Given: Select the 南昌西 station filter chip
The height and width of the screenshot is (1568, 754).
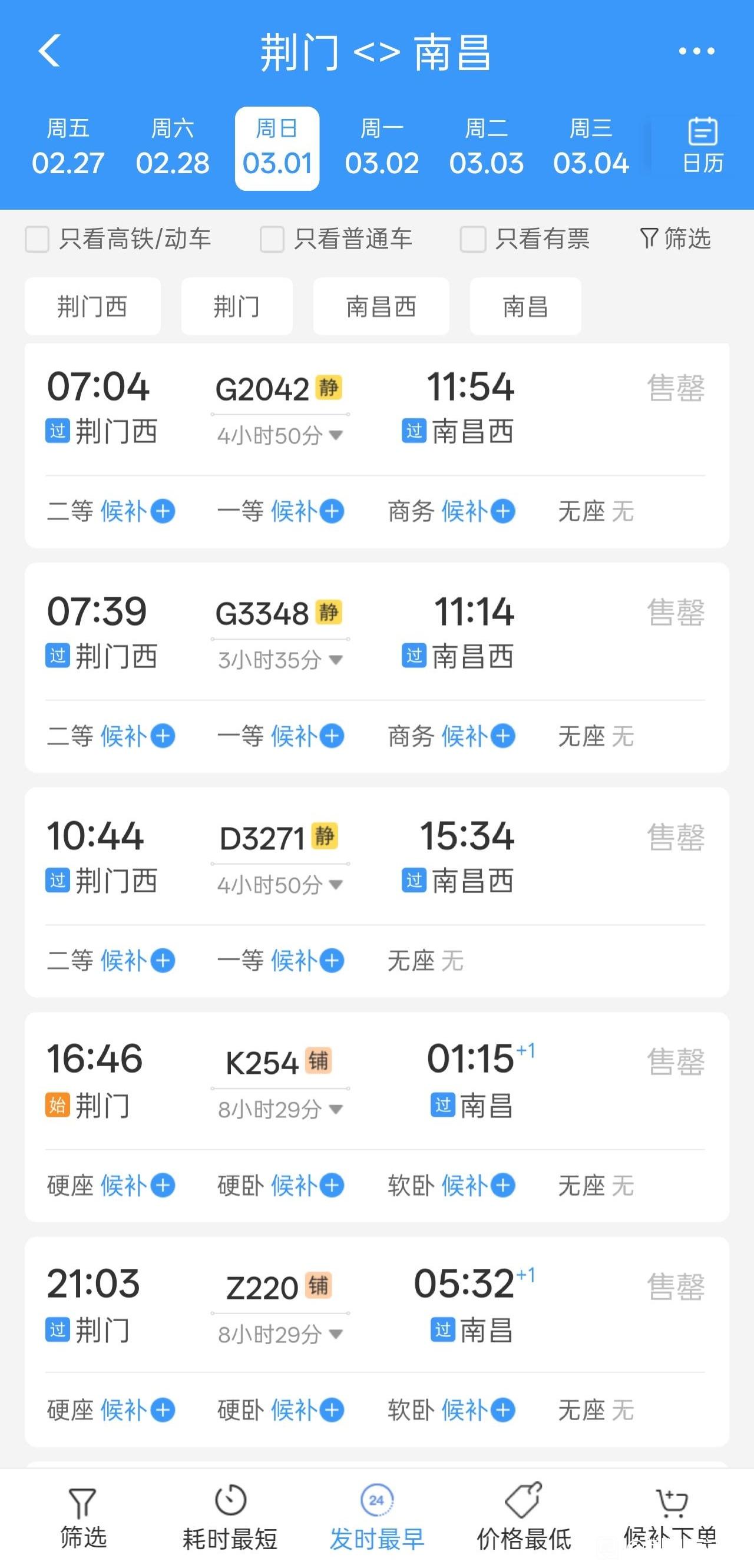Looking at the screenshot, I should point(381,307).
